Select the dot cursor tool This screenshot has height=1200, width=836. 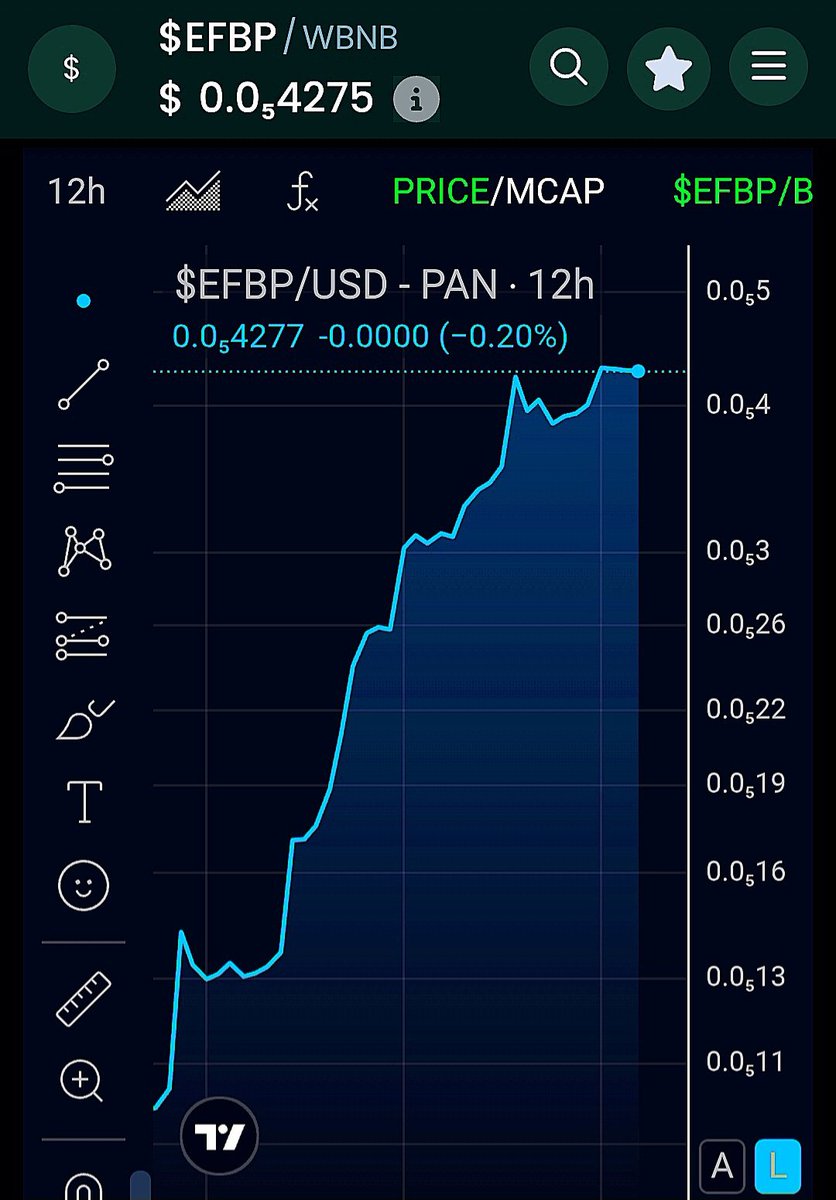click(84, 300)
